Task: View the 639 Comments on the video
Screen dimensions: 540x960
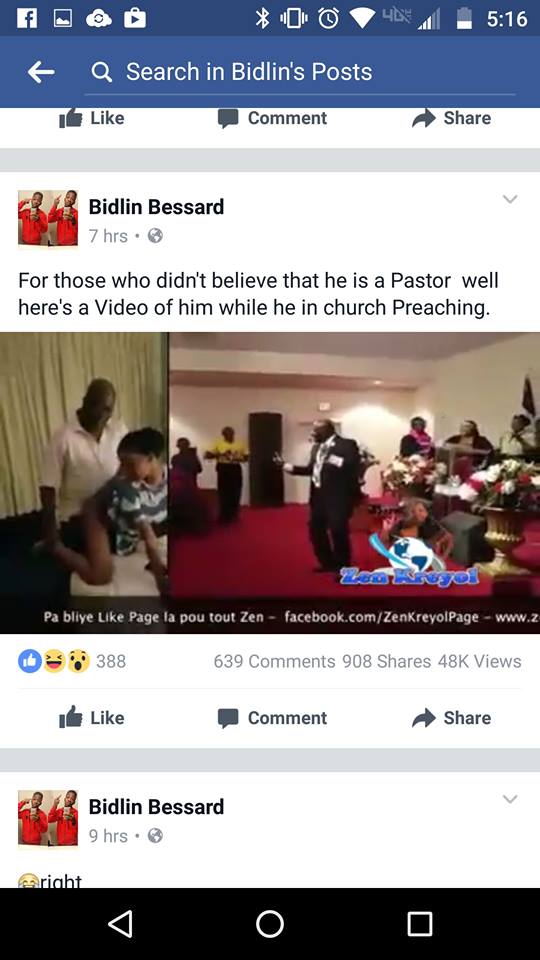Action: click(x=274, y=661)
